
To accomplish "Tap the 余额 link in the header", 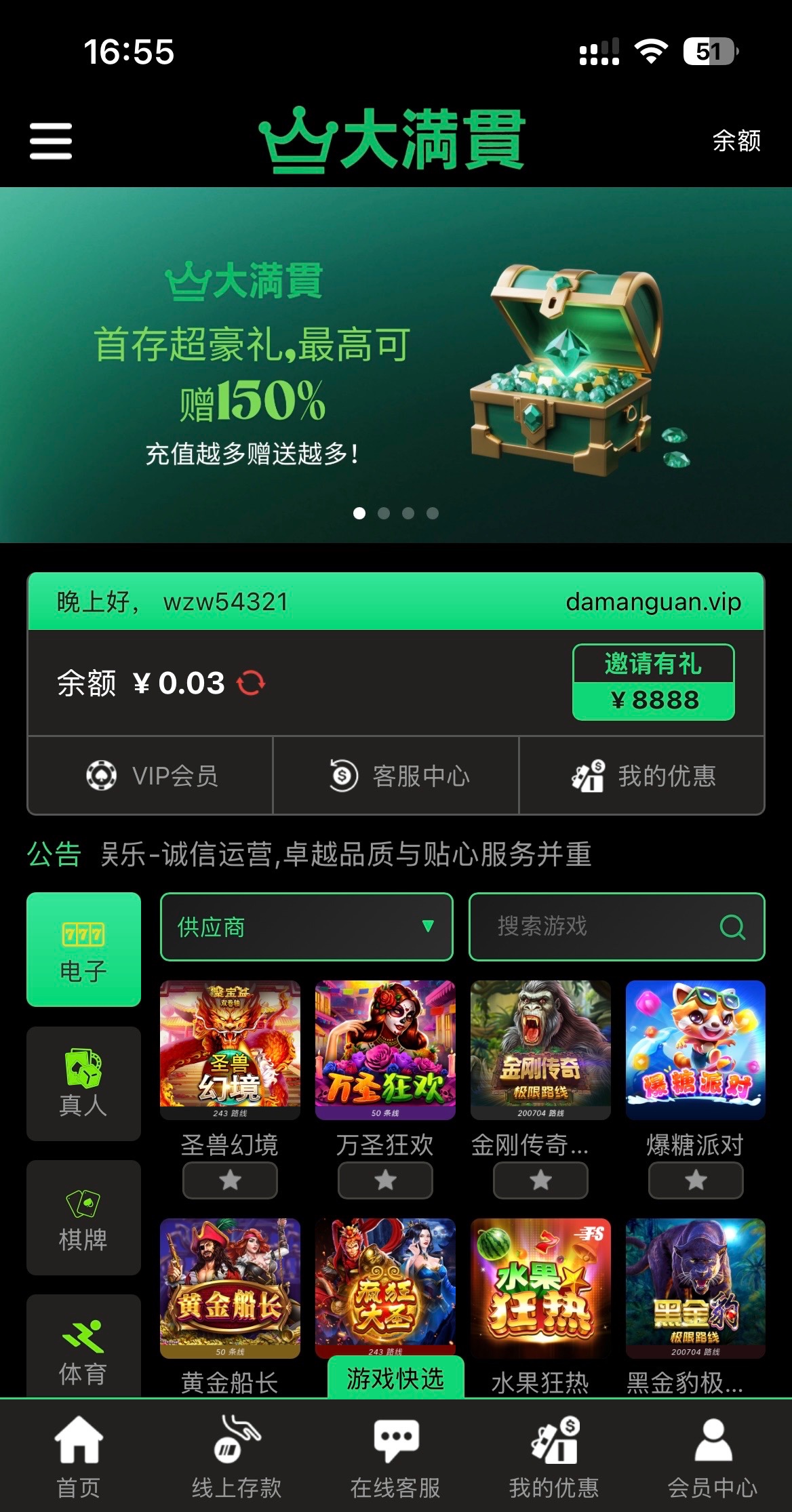I will pos(736,141).
